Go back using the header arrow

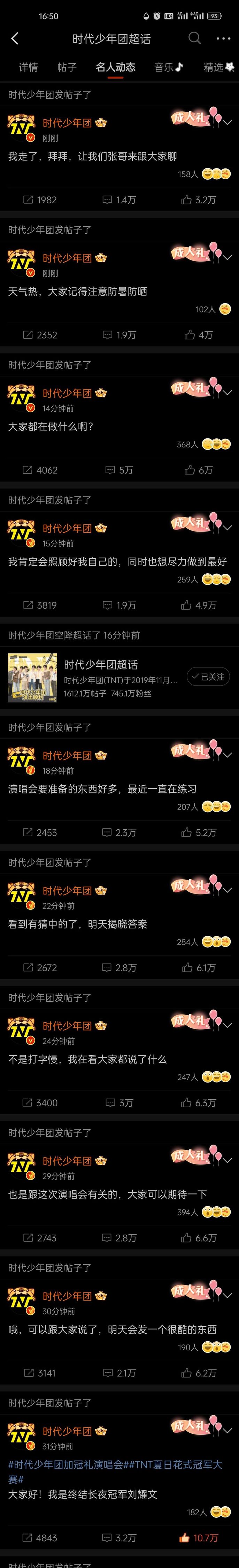click(15, 39)
